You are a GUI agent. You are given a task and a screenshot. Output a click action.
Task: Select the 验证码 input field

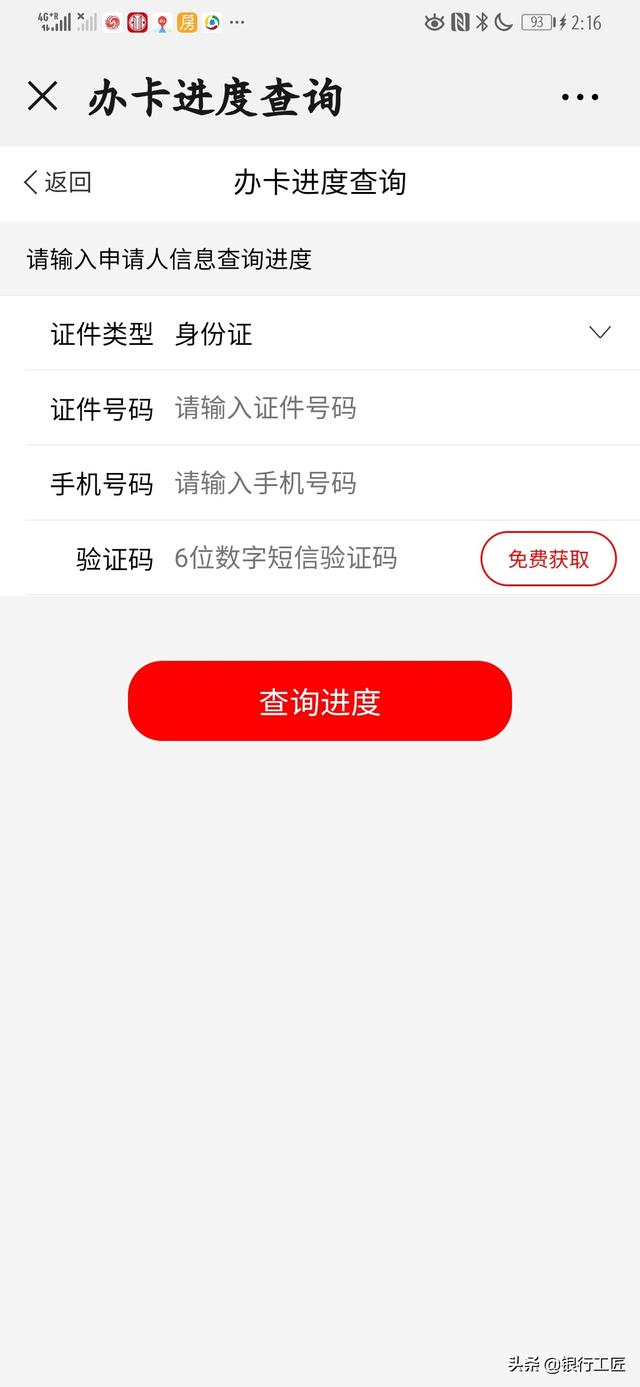pos(320,558)
